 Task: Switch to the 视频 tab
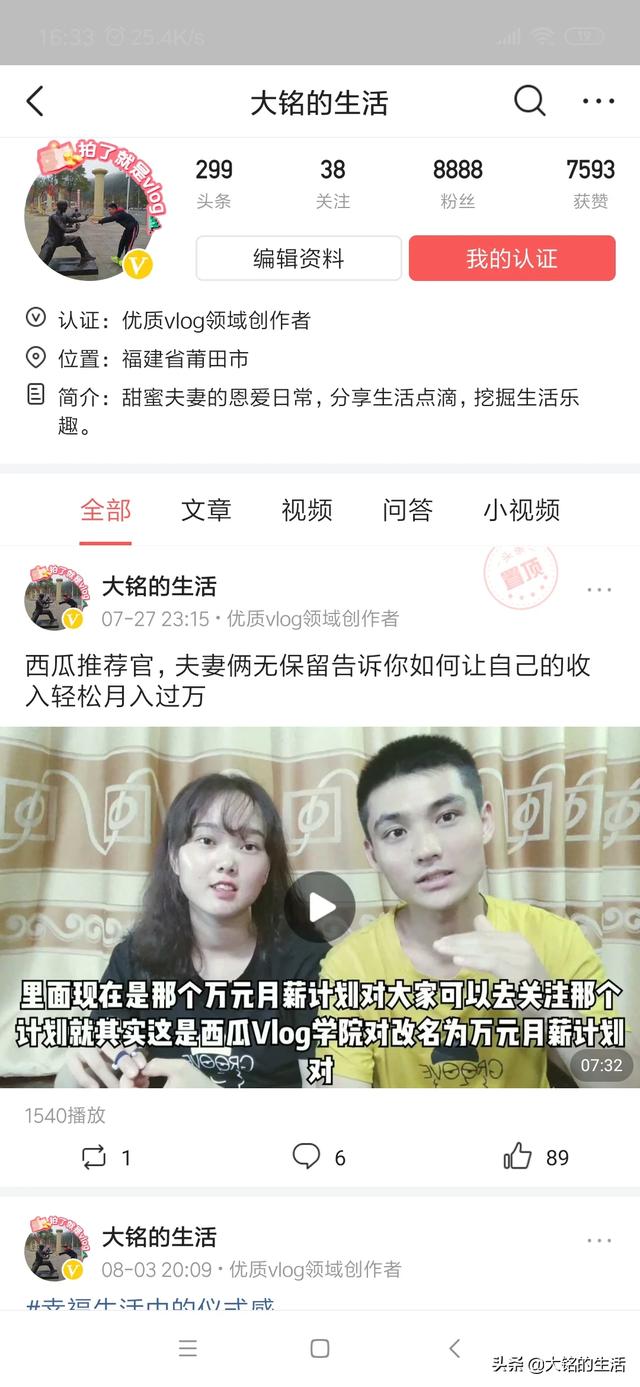point(306,510)
